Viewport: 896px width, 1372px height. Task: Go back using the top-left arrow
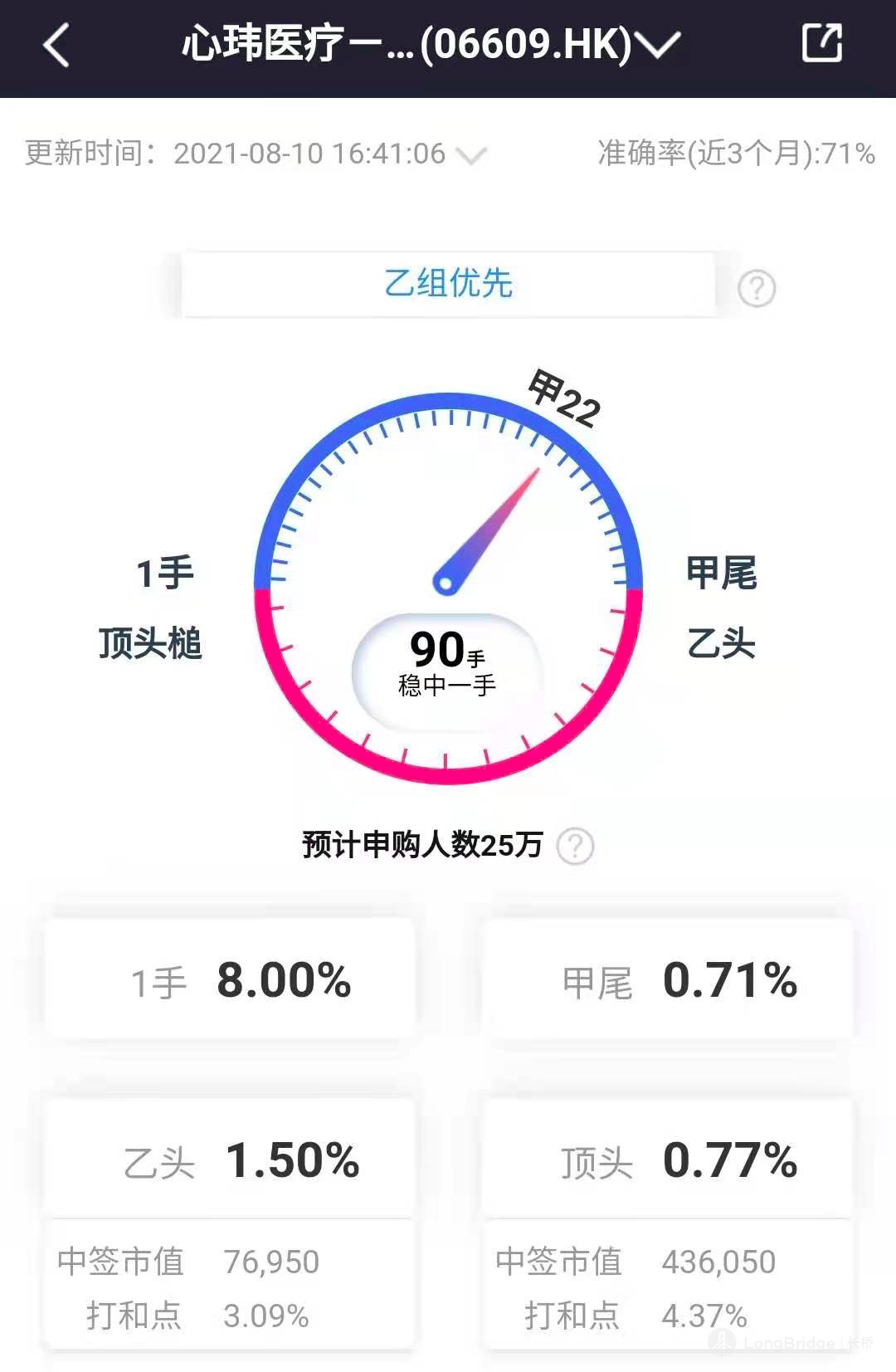click(56, 45)
